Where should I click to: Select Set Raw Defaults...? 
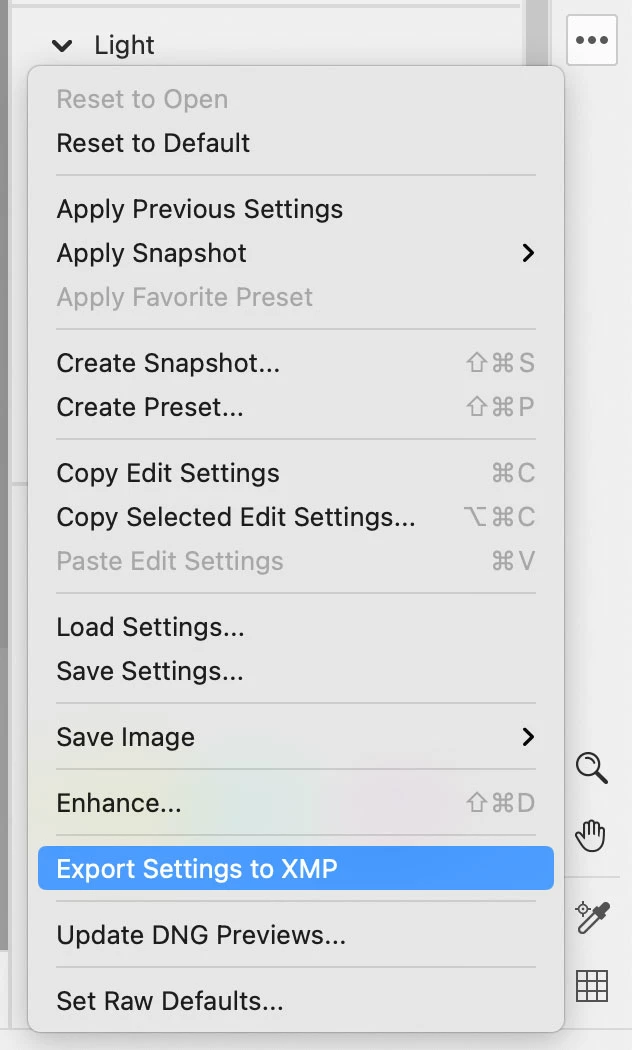point(170,1000)
